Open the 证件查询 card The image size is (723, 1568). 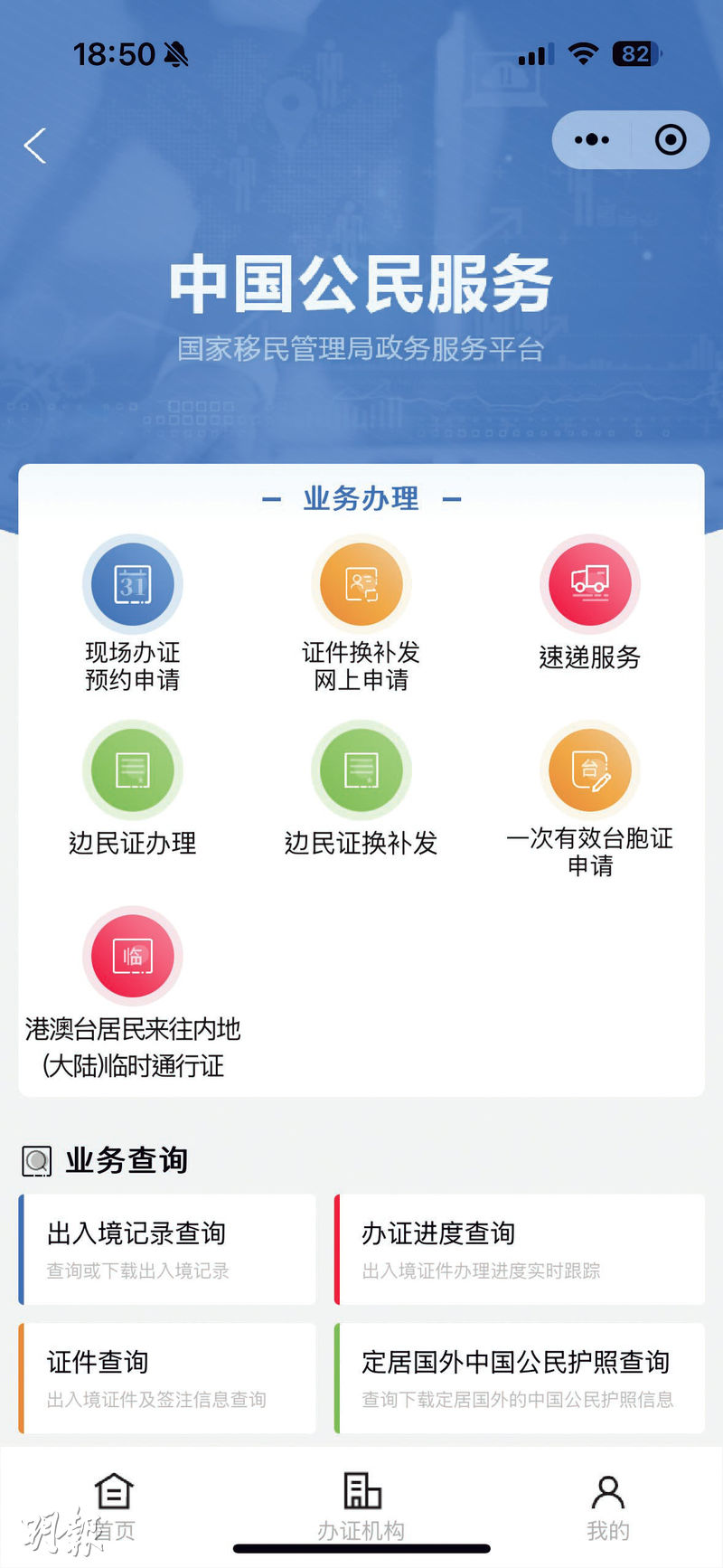[x=168, y=1377]
